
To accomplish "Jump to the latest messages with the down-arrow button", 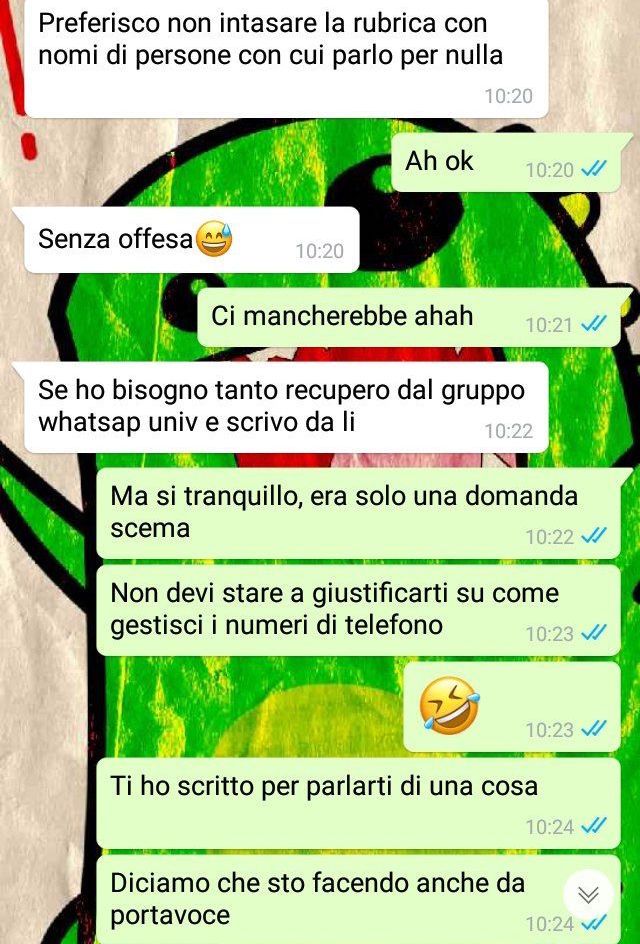I will click(x=588, y=894).
